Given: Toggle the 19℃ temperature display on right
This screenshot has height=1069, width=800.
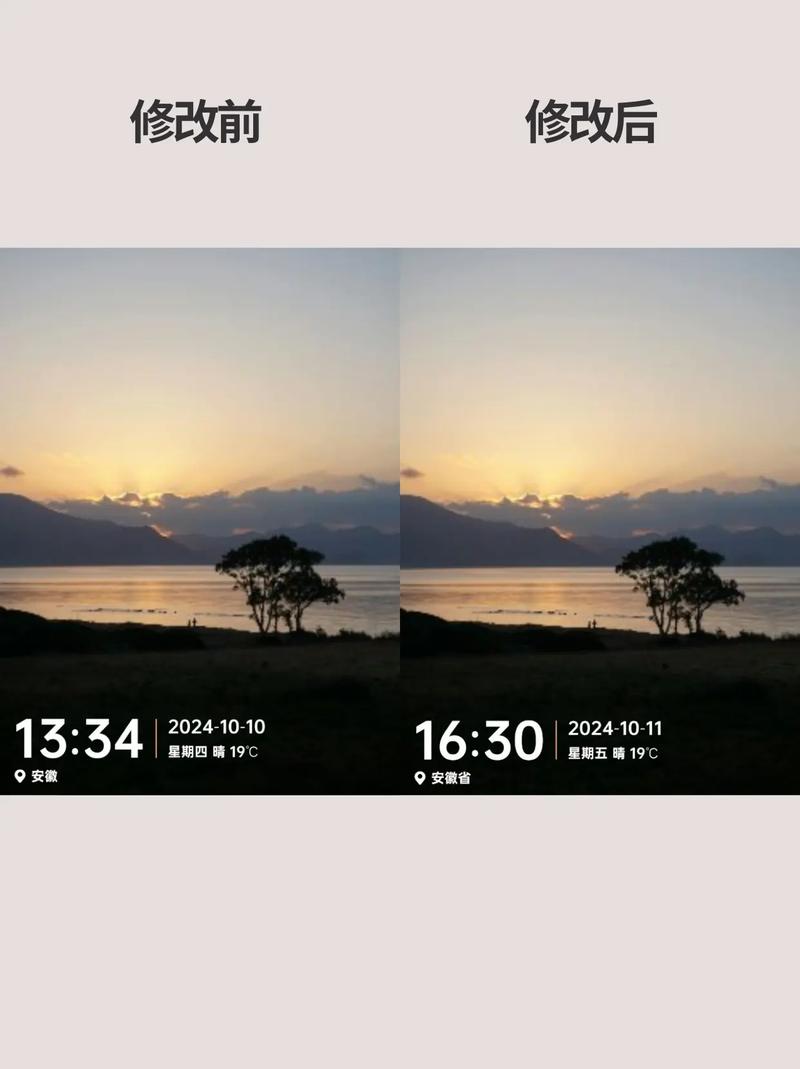Looking at the screenshot, I should [643, 751].
